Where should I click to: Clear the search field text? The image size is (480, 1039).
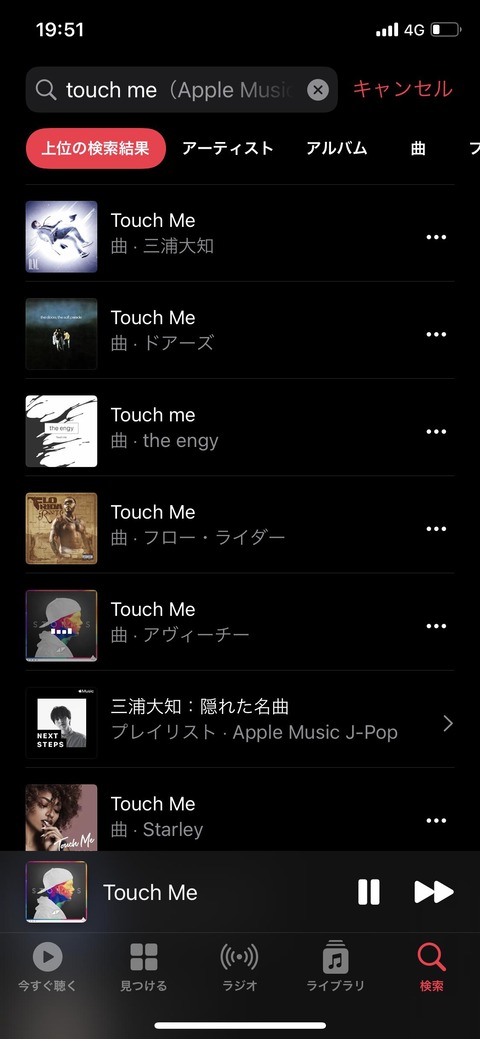pos(318,89)
